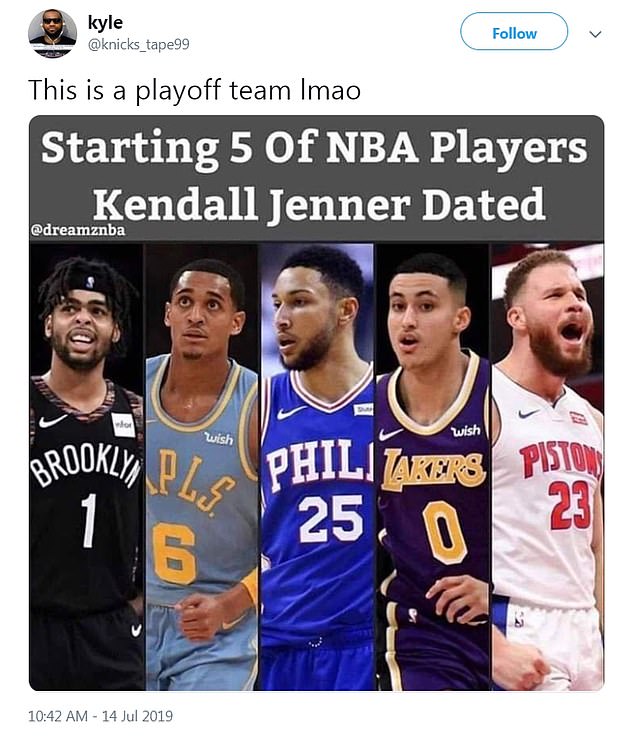The height and width of the screenshot is (737, 634).
Task: Open kyle's profile picture
Action: 52,34
